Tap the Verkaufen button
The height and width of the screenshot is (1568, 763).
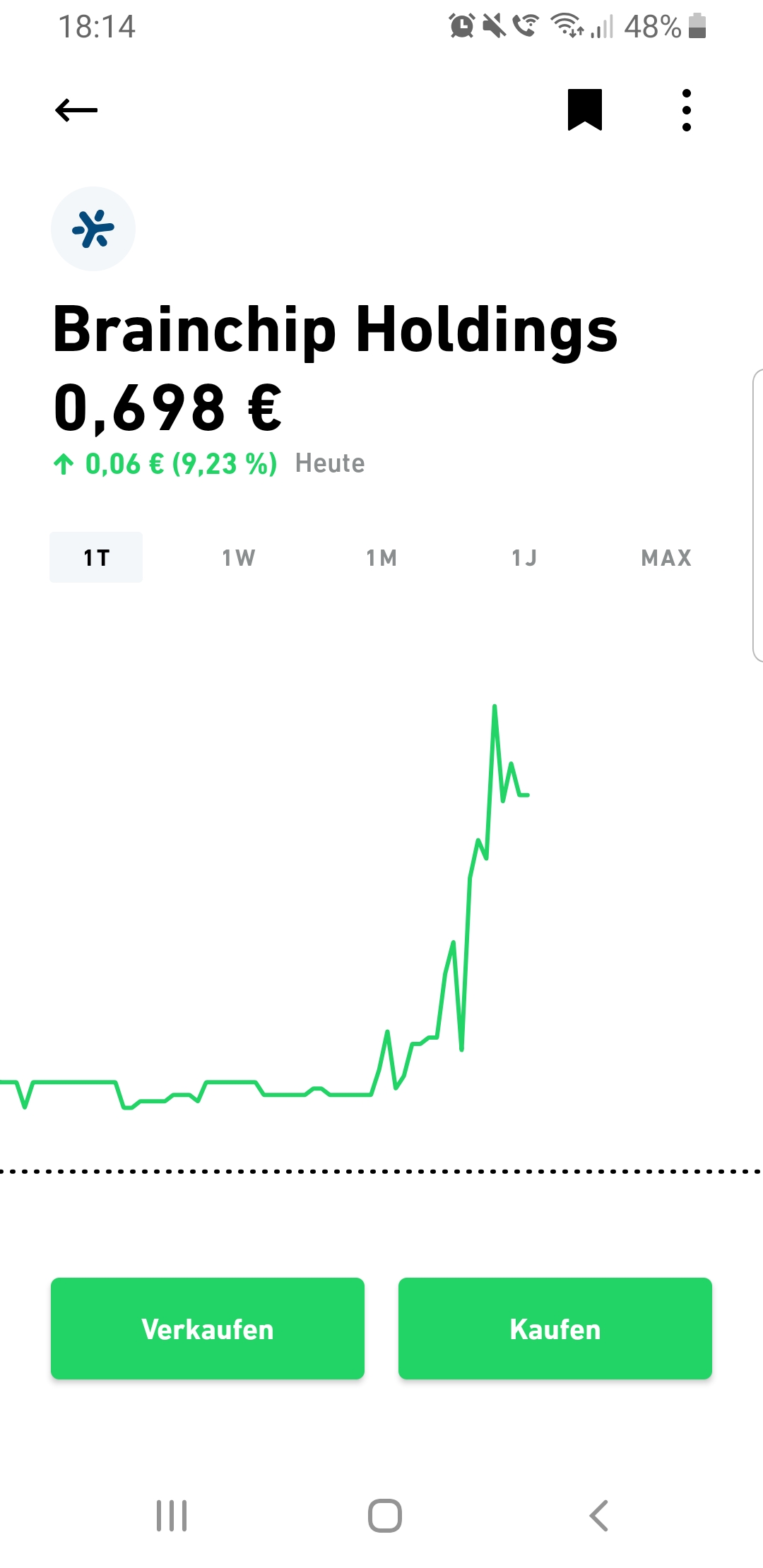pos(208,1329)
